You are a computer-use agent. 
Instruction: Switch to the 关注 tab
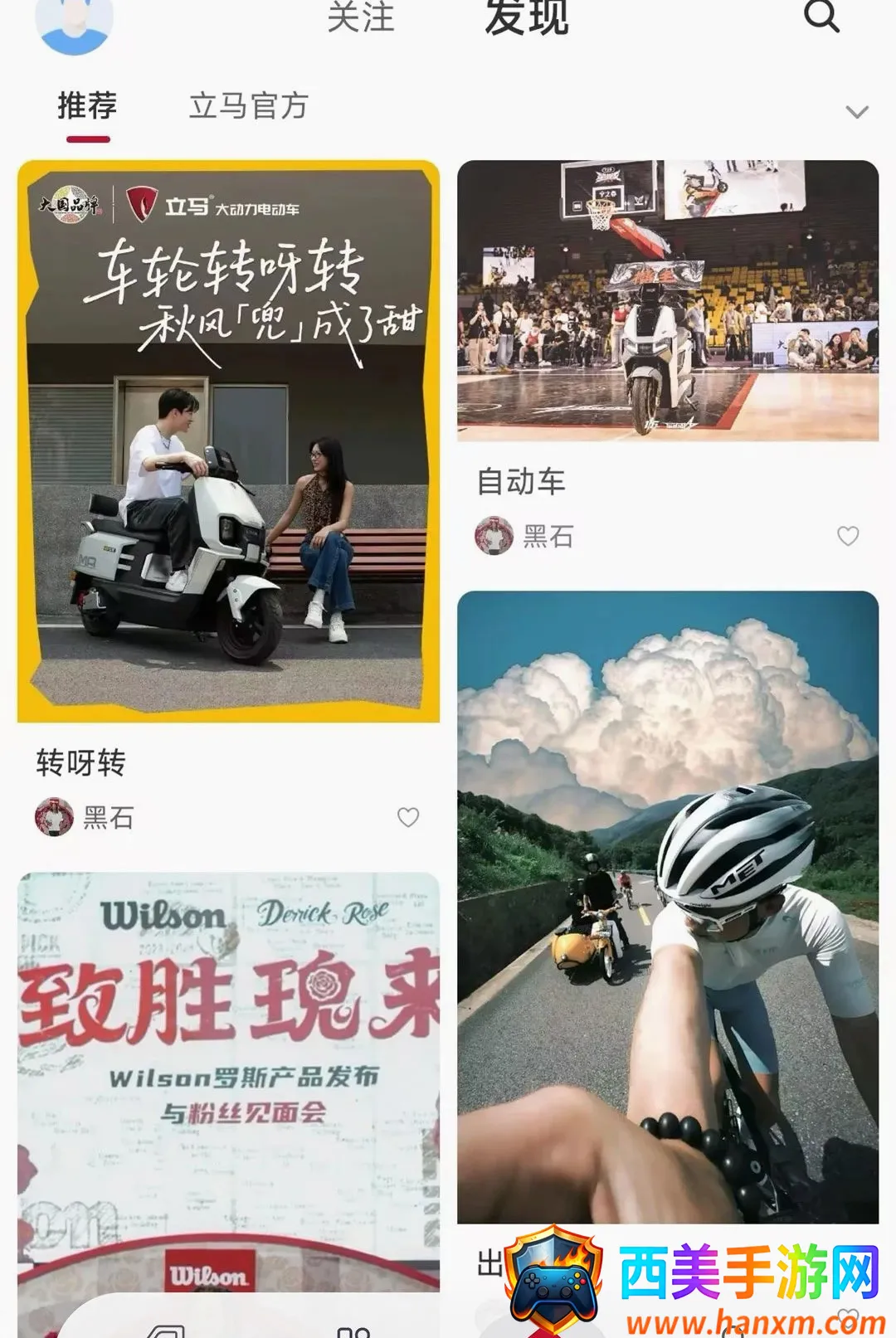(360, 17)
